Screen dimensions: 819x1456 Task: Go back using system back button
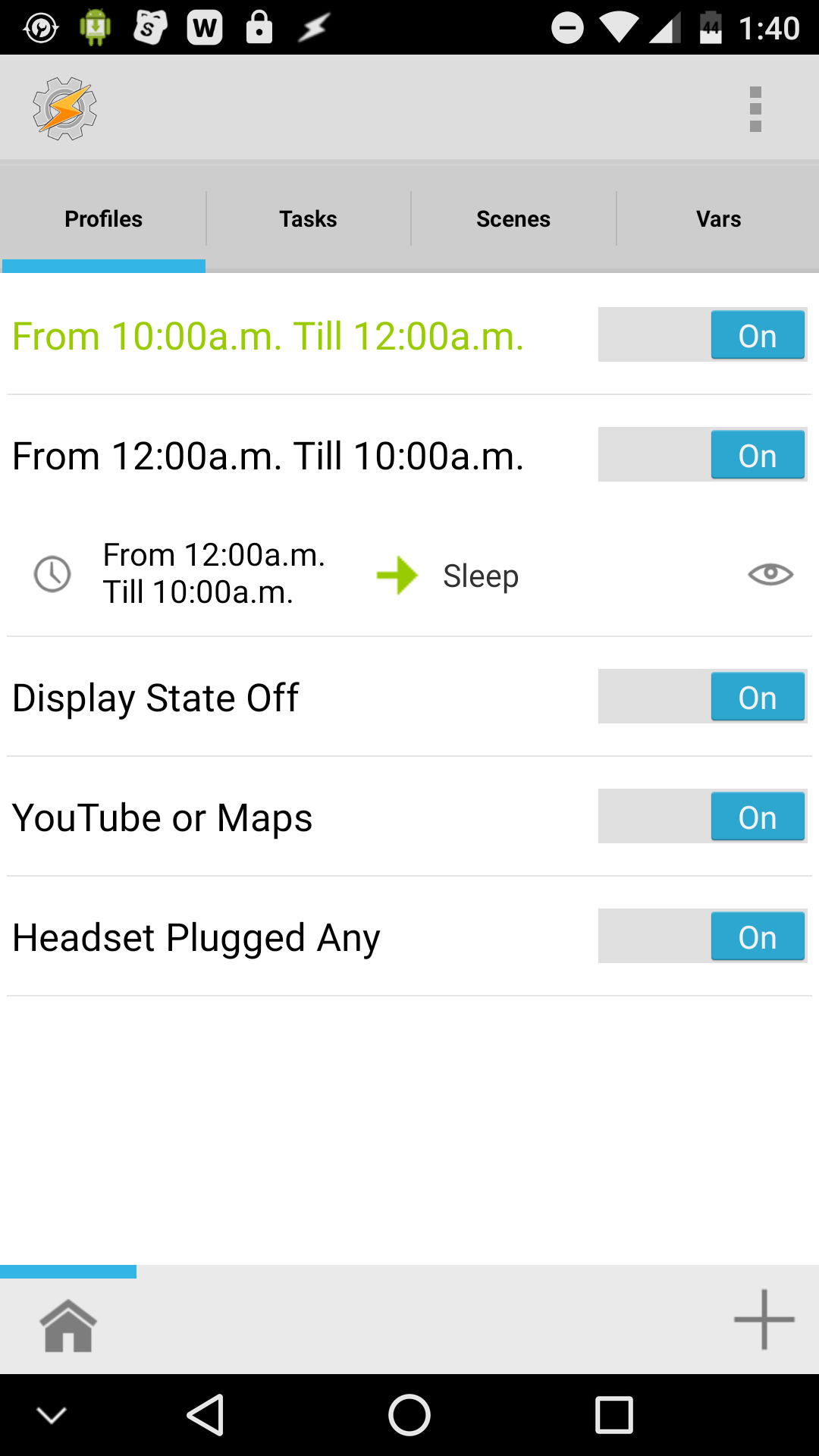coord(206,1415)
